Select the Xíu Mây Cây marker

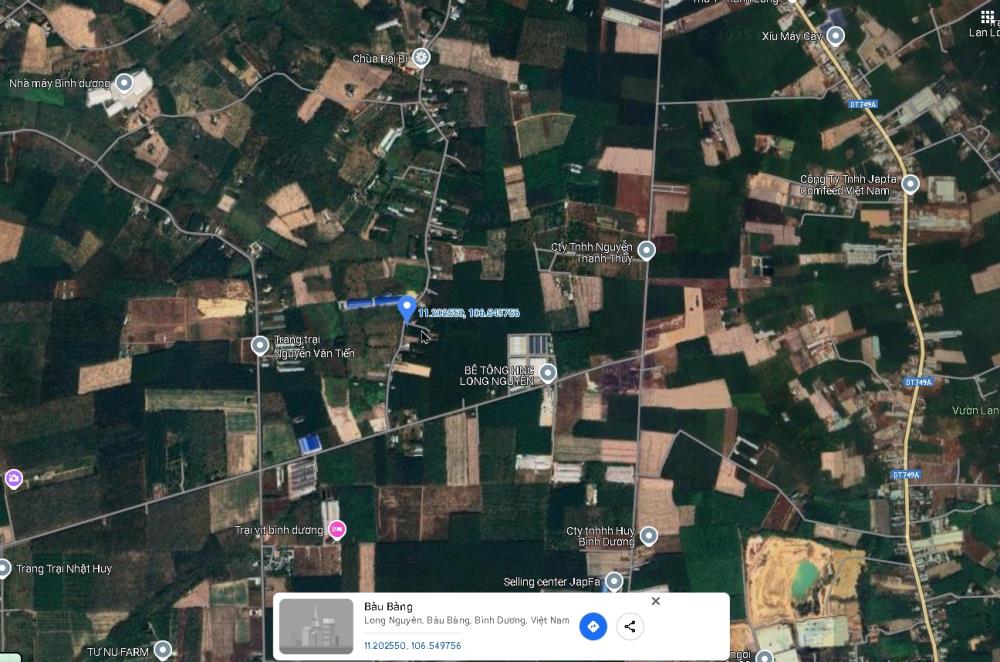click(x=835, y=36)
